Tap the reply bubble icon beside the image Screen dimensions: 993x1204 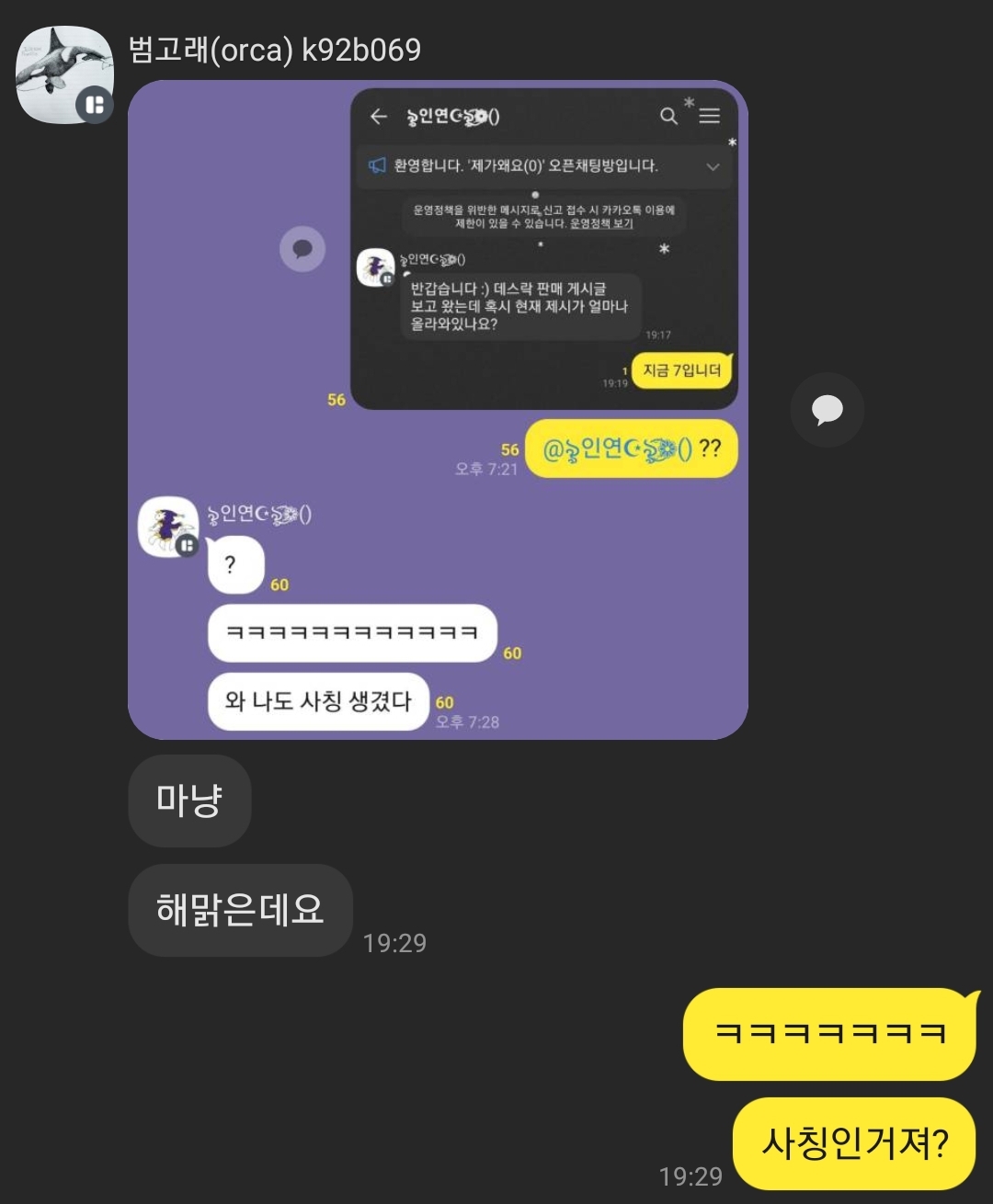827,410
